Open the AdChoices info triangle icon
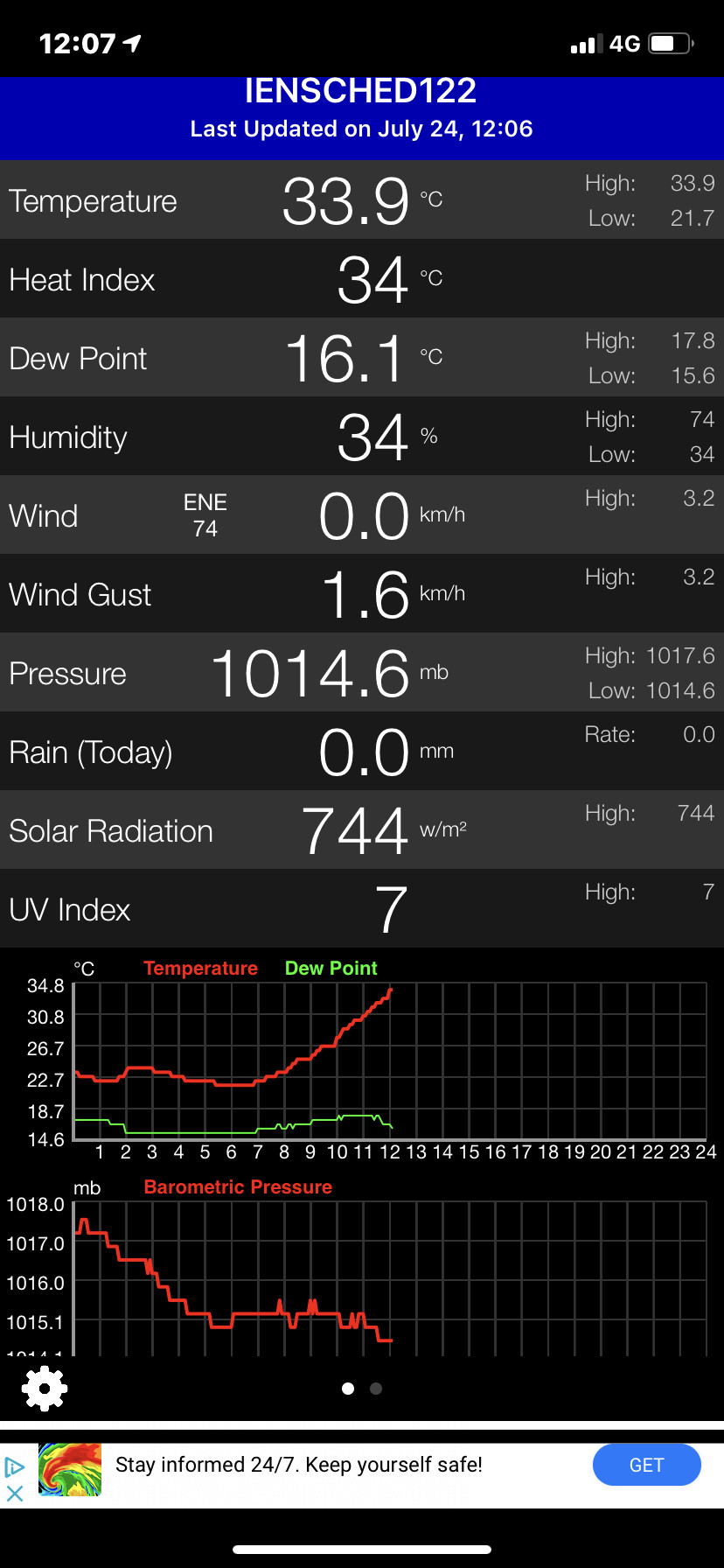 pyautogui.click(x=15, y=1466)
